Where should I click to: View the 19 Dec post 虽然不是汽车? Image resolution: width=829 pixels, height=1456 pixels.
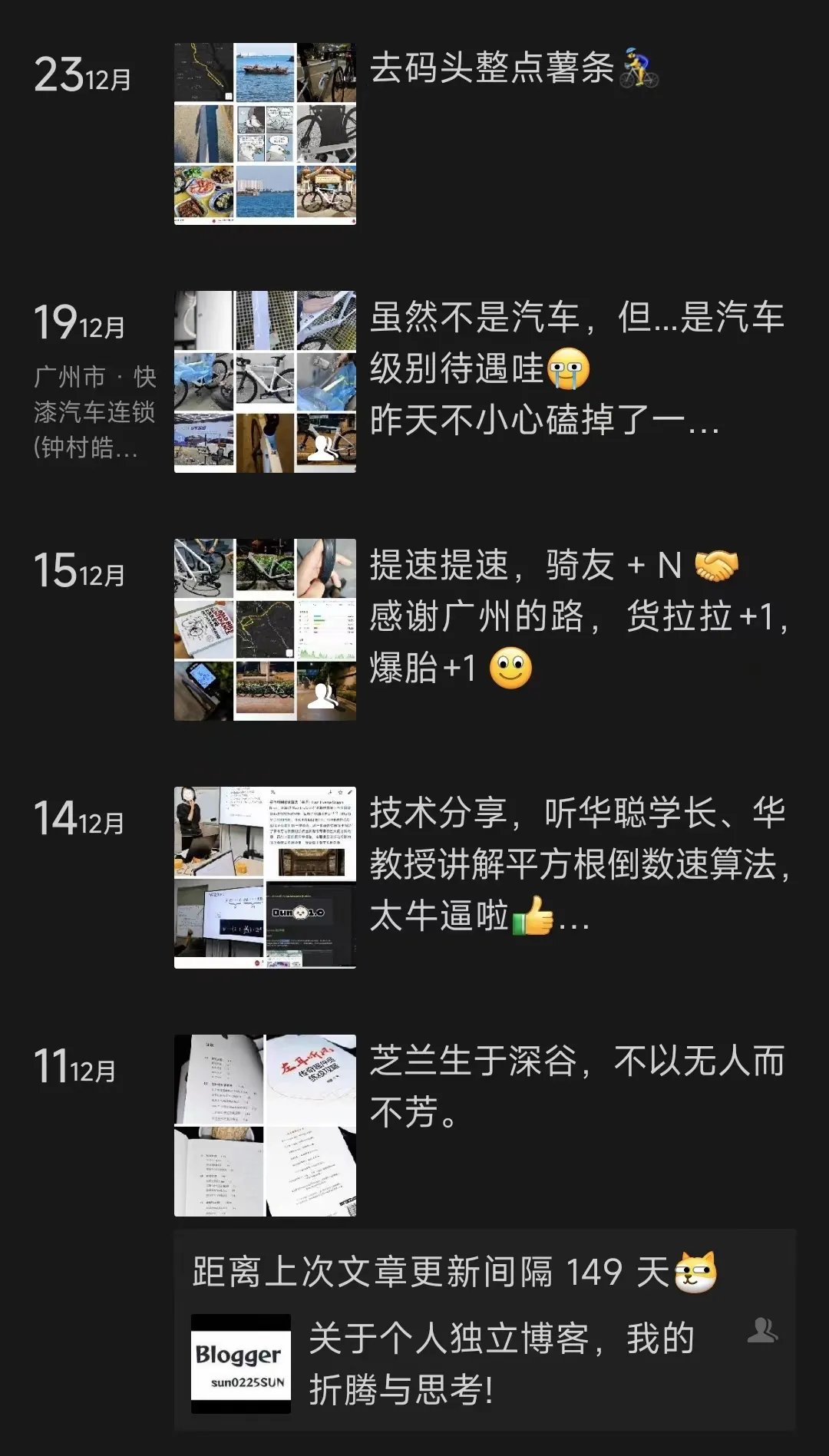(576, 368)
